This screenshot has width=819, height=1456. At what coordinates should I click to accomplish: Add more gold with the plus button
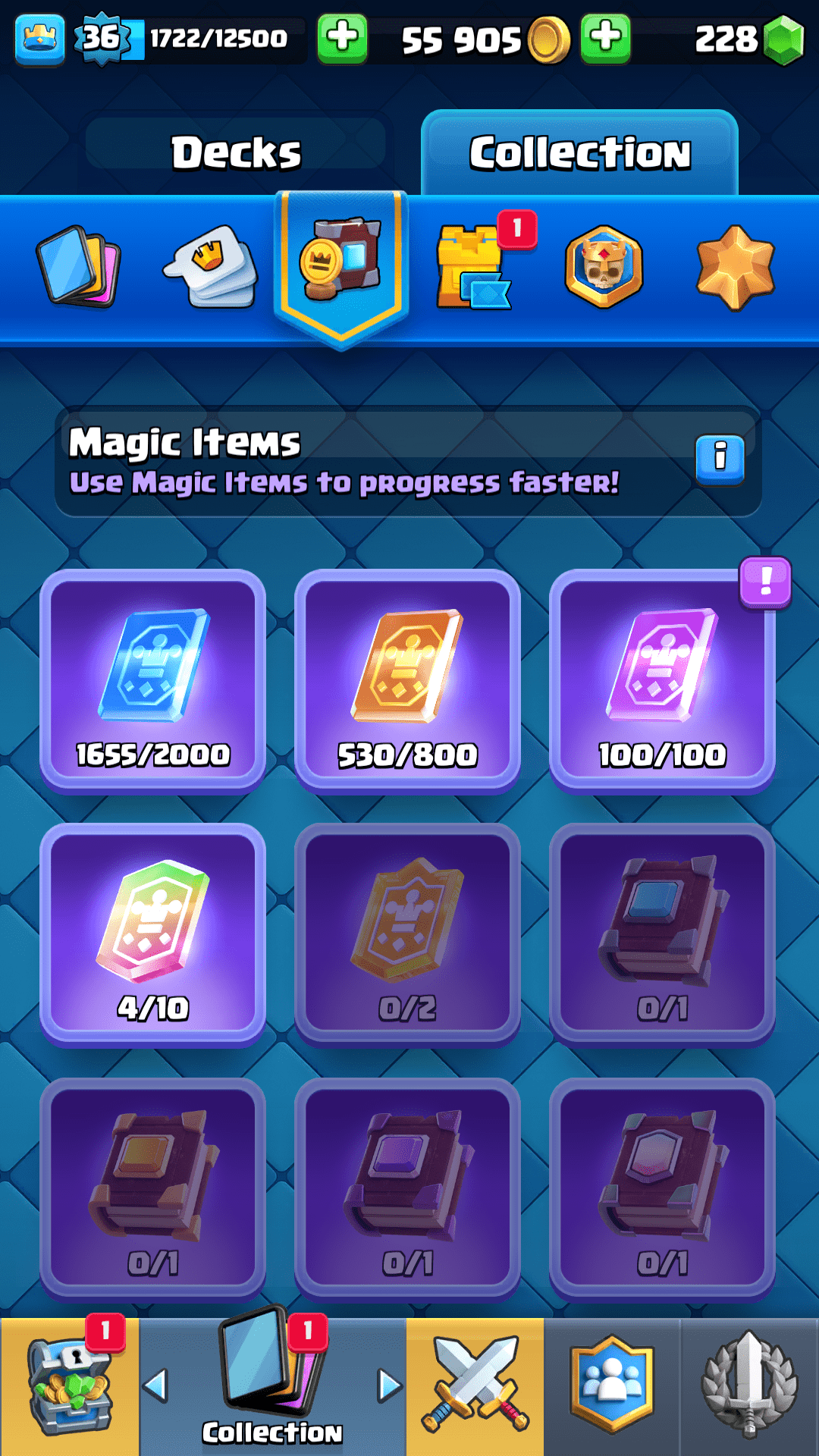[x=605, y=38]
